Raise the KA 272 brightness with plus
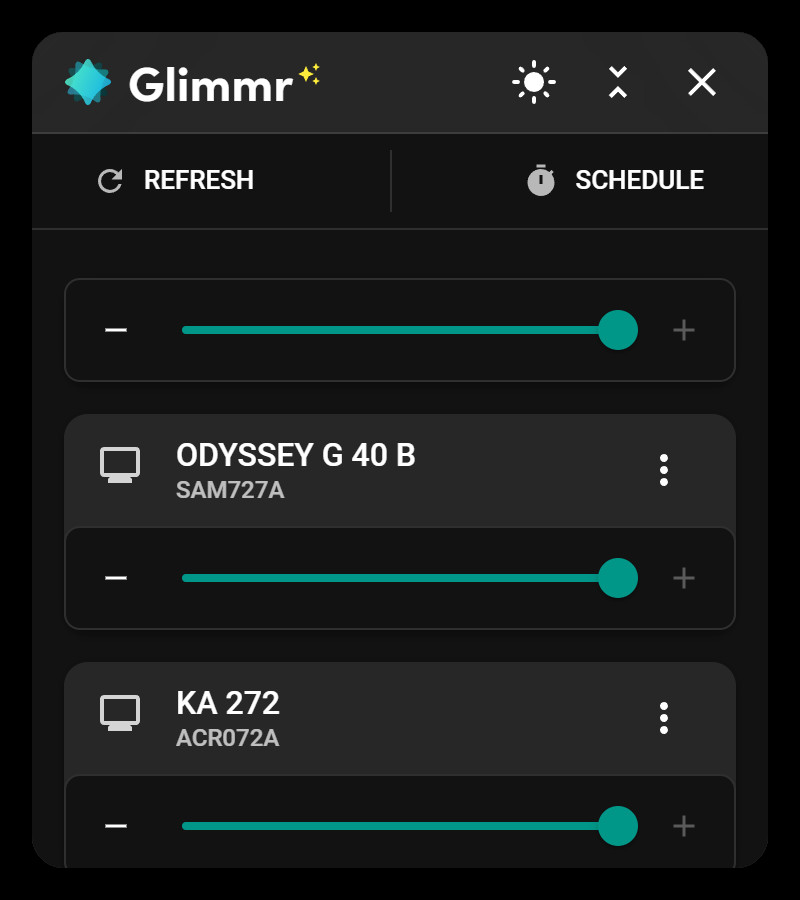The height and width of the screenshot is (900, 800). pyautogui.click(x=684, y=826)
